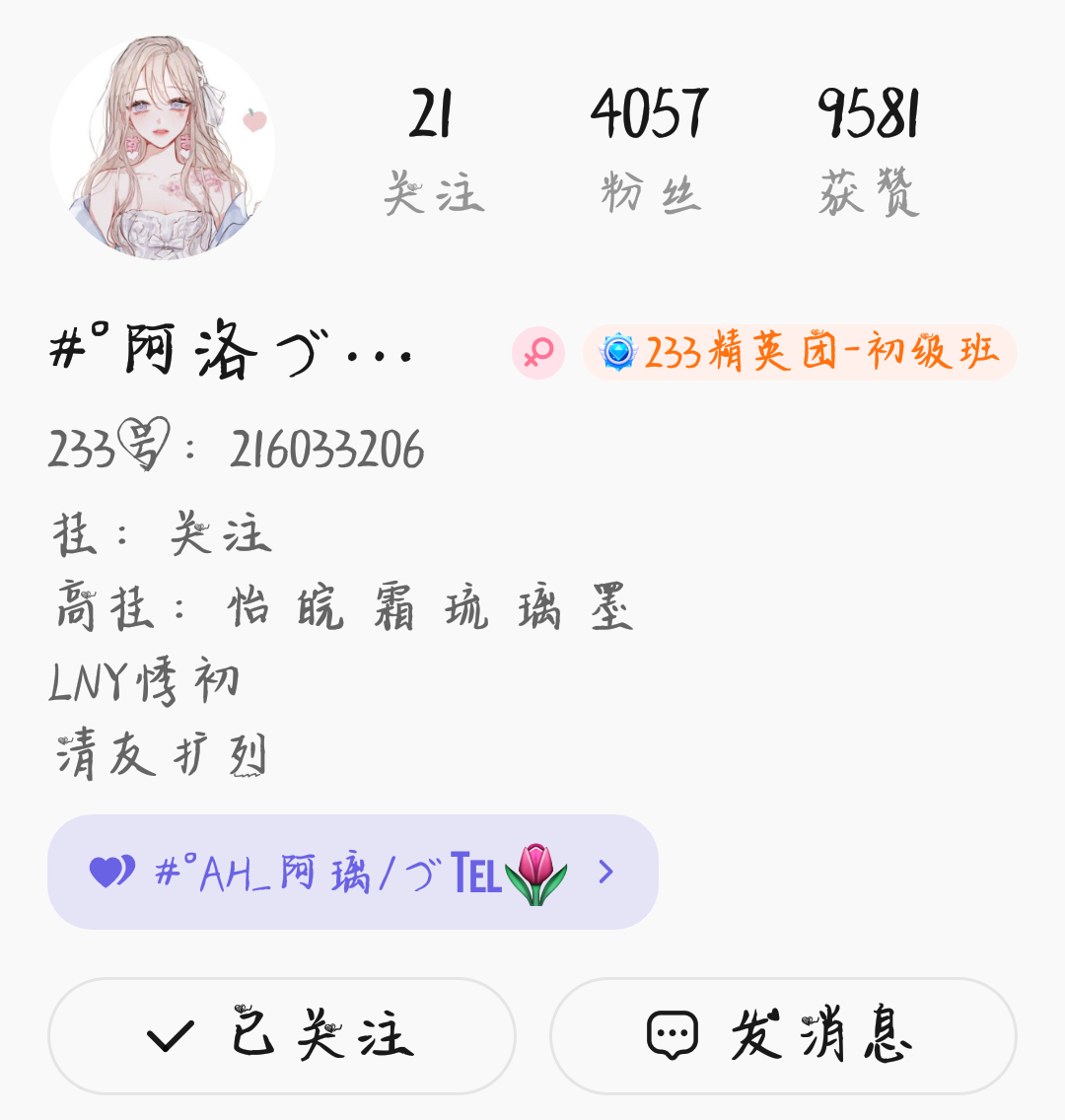This screenshot has height=1120, width=1065.
Task: Open the 4057 粉丝 fans list
Action: coord(650,150)
